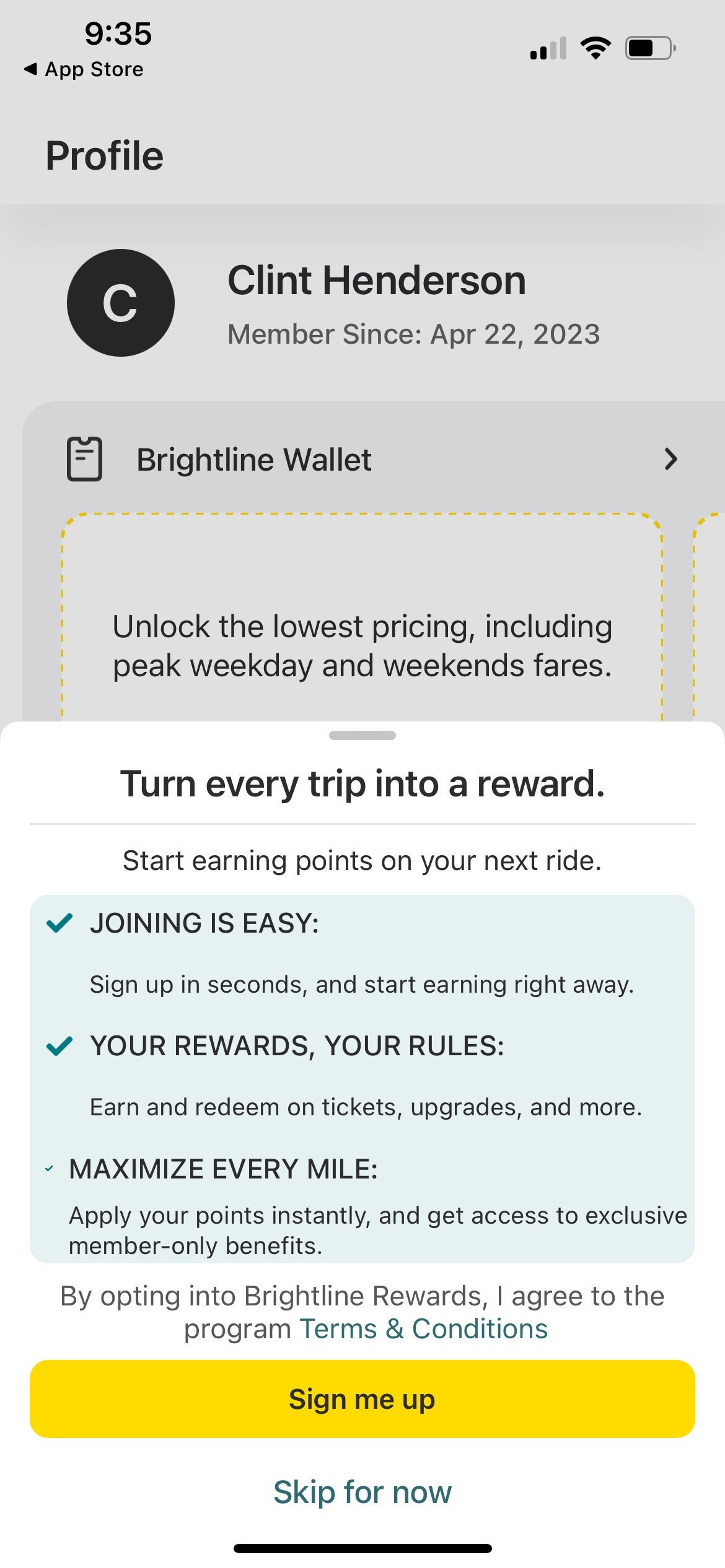
Task: Expand Brightline Wallet using its chevron
Action: tap(671, 459)
